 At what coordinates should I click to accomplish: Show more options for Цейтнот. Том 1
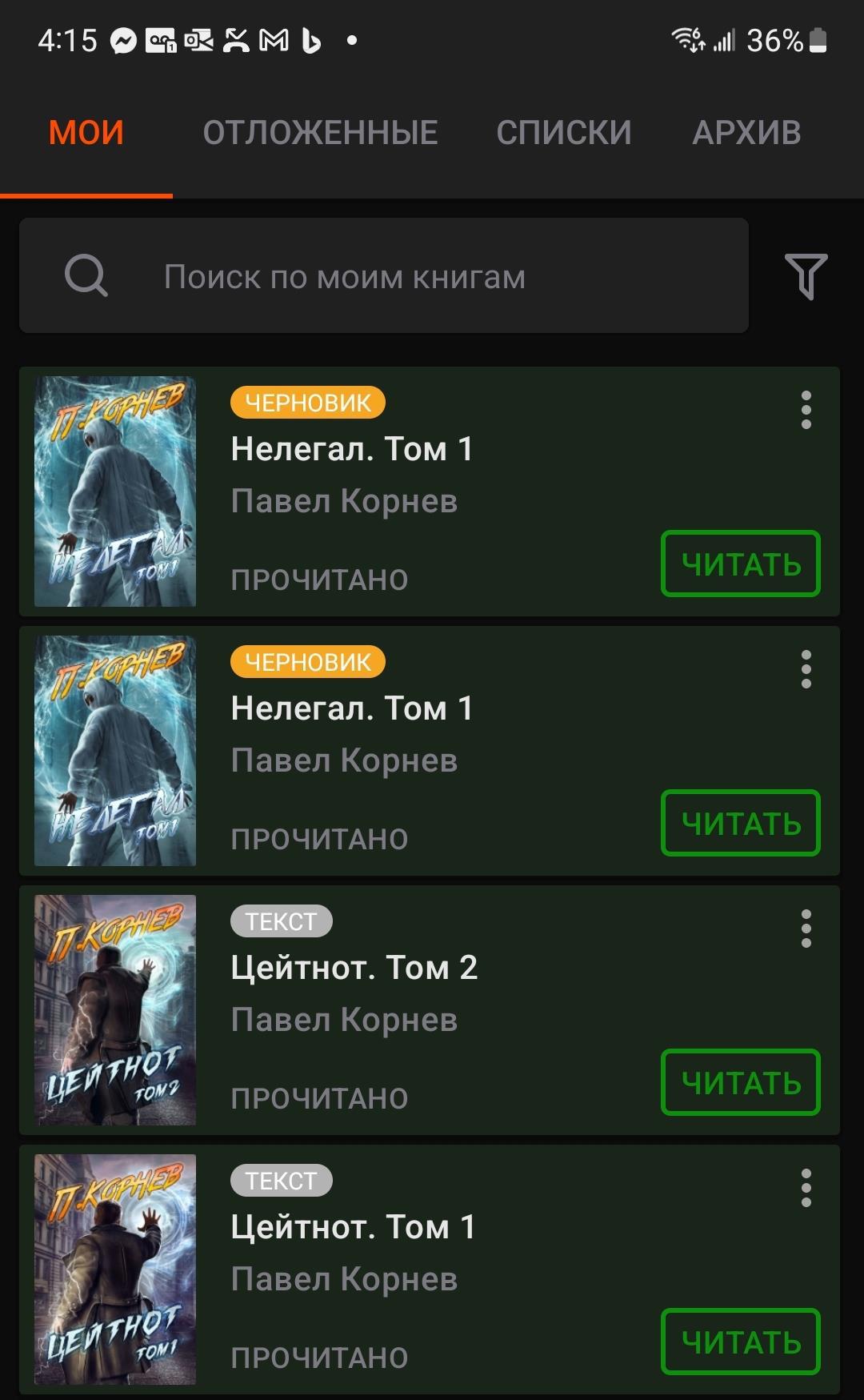coord(806,1188)
